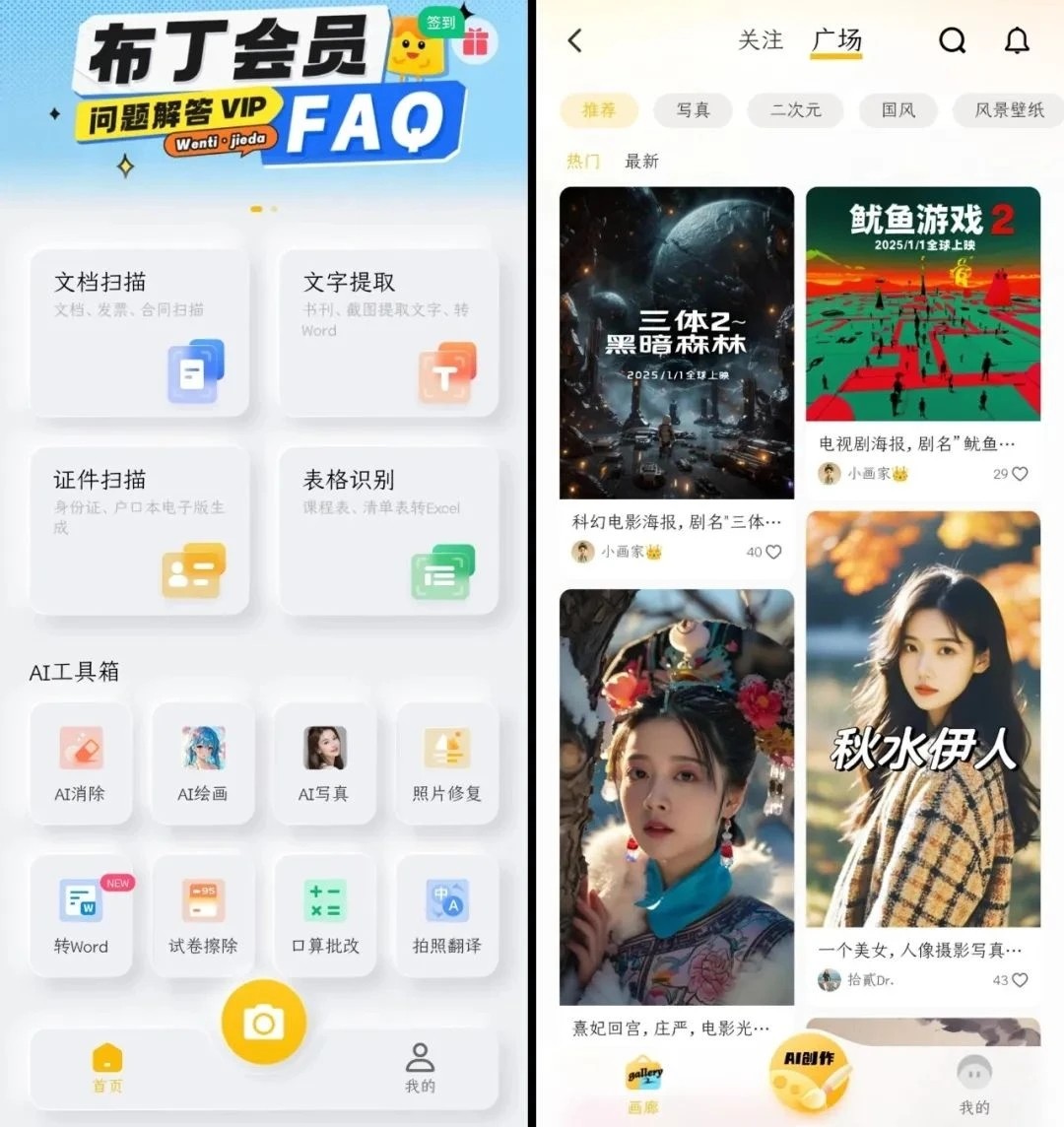The width and height of the screenshot is (1064, 1127).
Task: Open the 转Word converter
Action: (81, 916)
